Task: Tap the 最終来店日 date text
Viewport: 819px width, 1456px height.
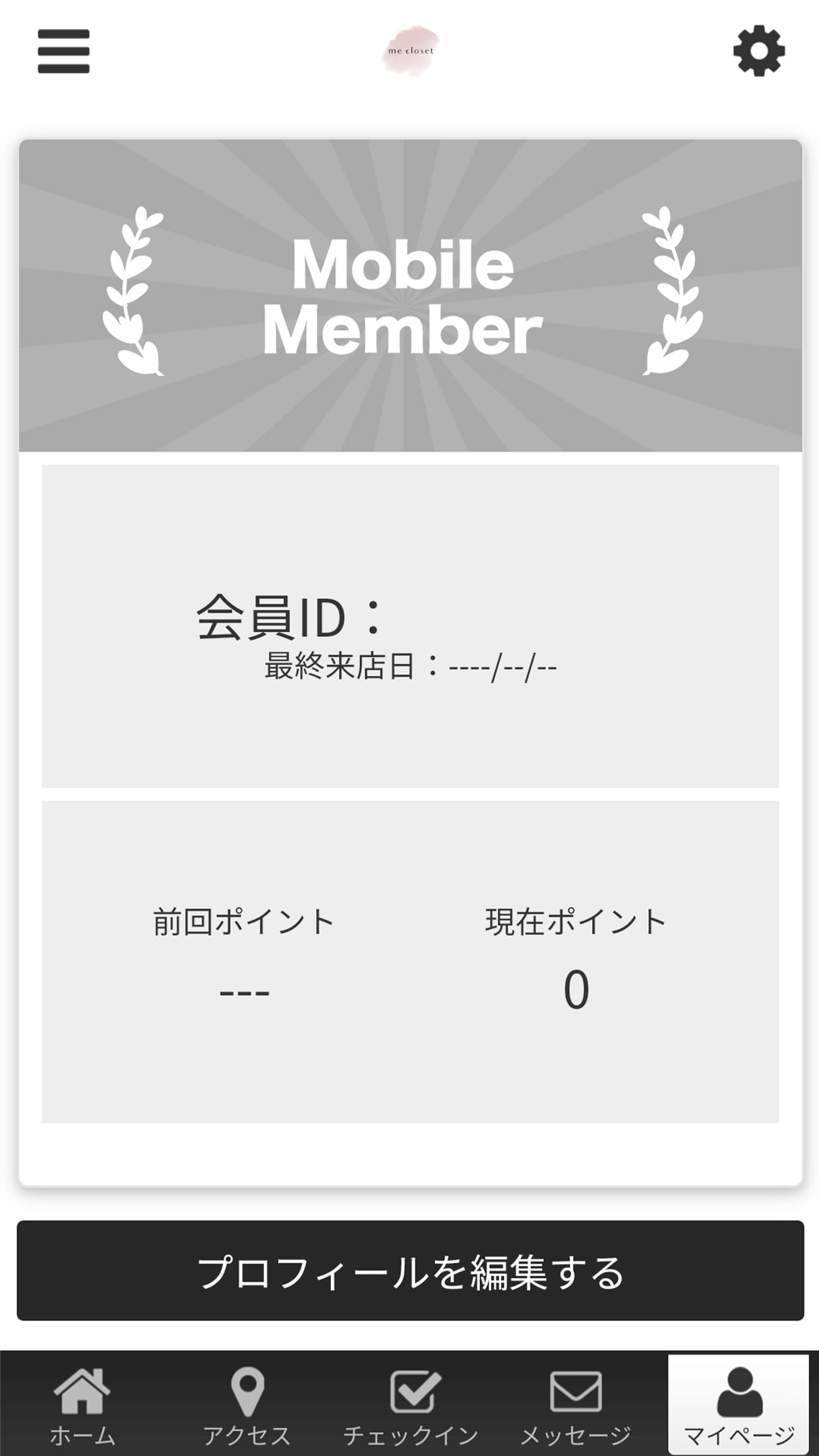Action: point(409,668)
